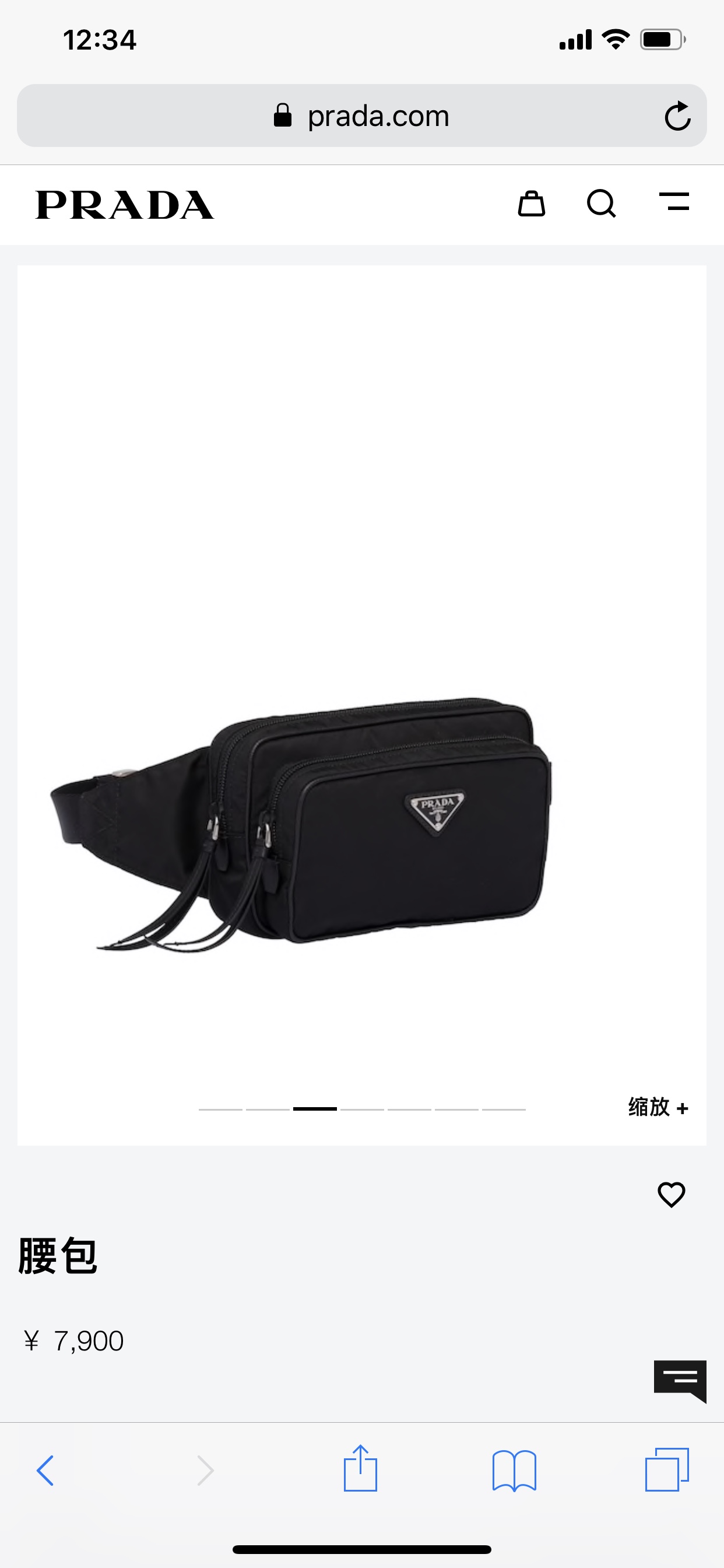Jump to the first product image indicator
724x1568 pixels.
[220, 1109]
